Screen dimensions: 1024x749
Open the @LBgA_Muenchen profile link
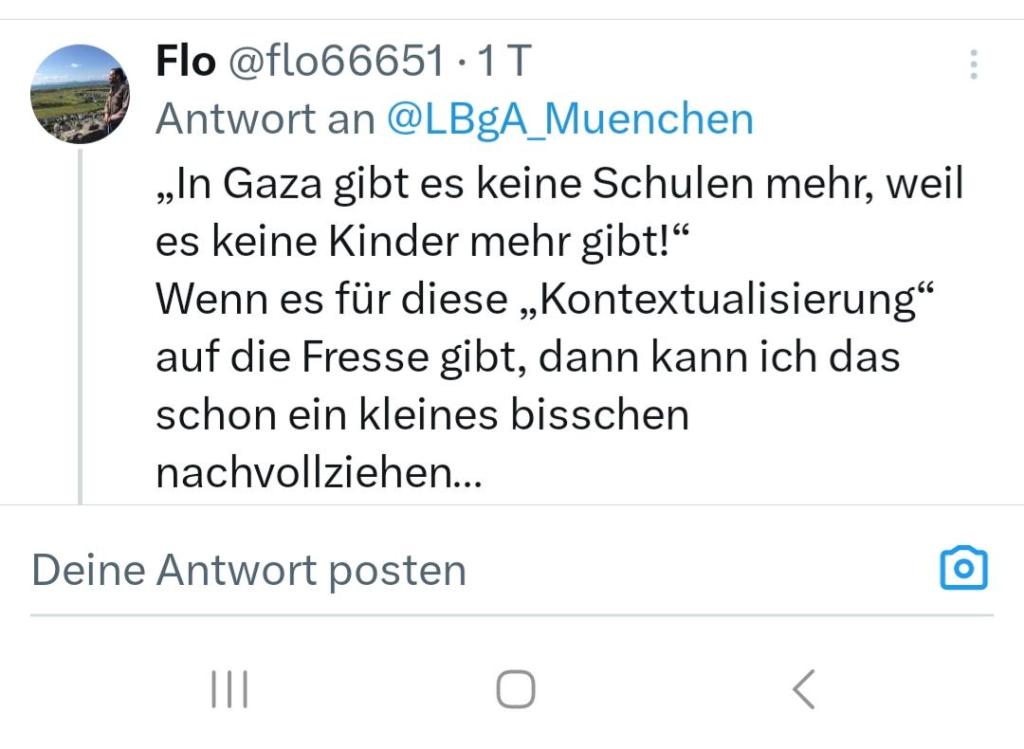[x=569, y=120]
